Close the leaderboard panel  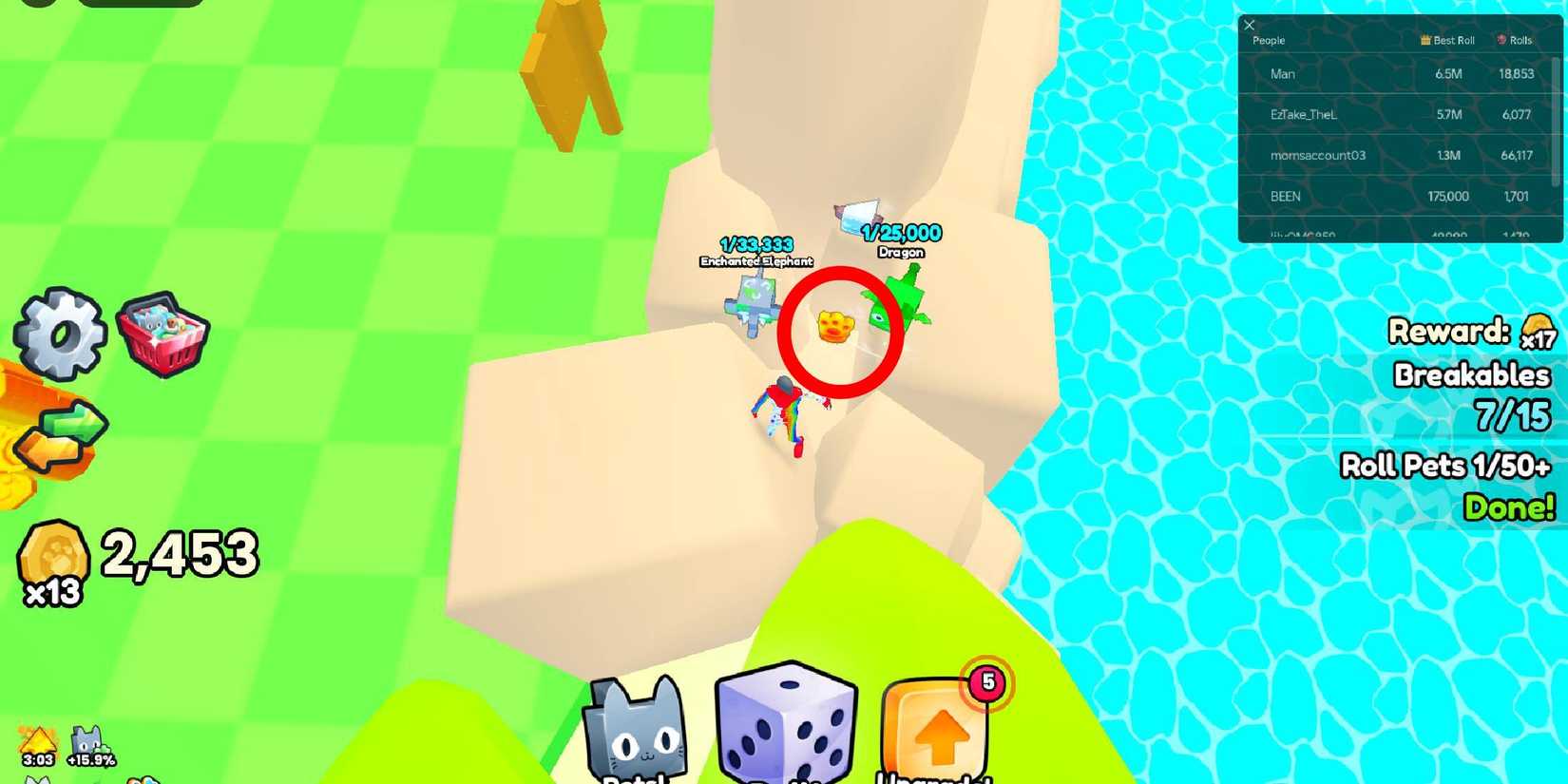point(1250,26)
